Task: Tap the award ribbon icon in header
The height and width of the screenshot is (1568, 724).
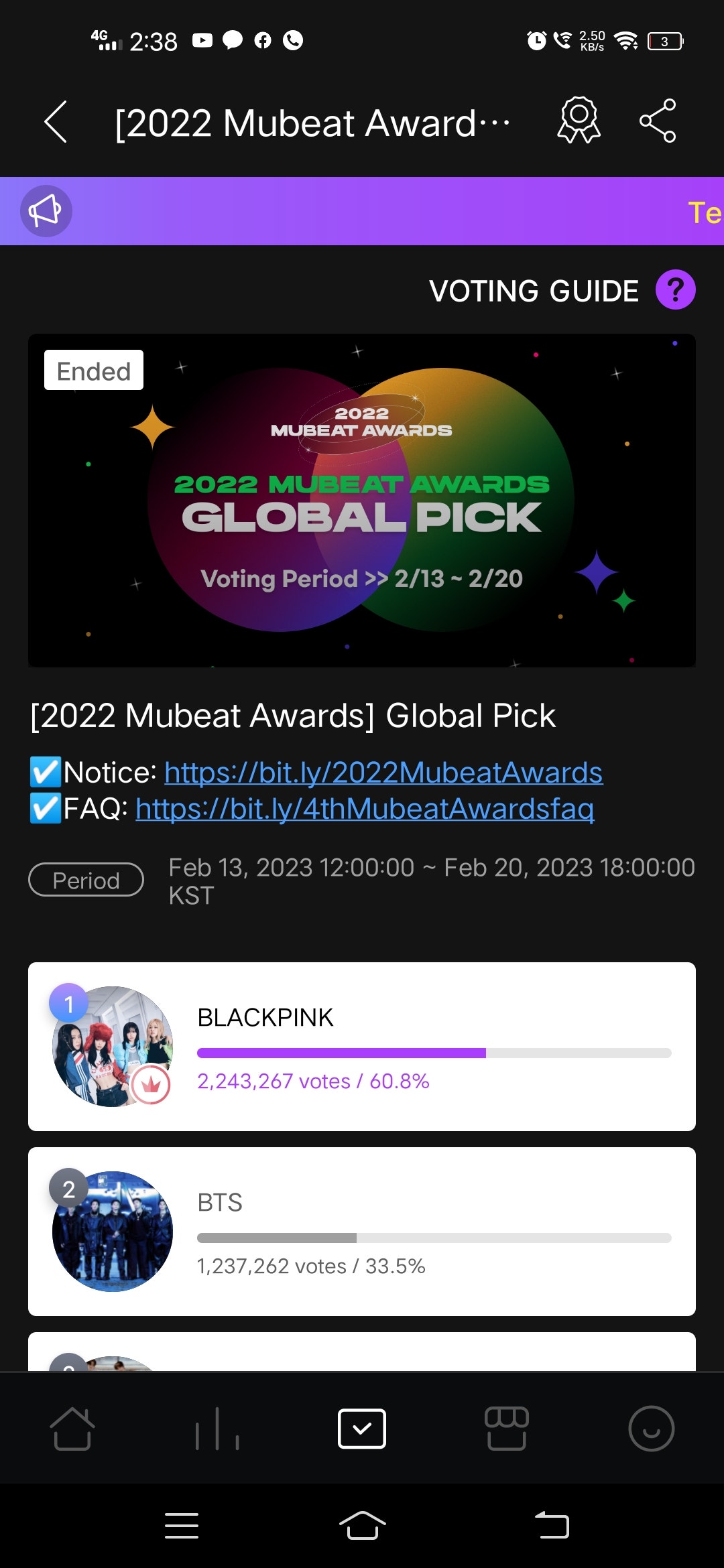Action: [578, 119]
